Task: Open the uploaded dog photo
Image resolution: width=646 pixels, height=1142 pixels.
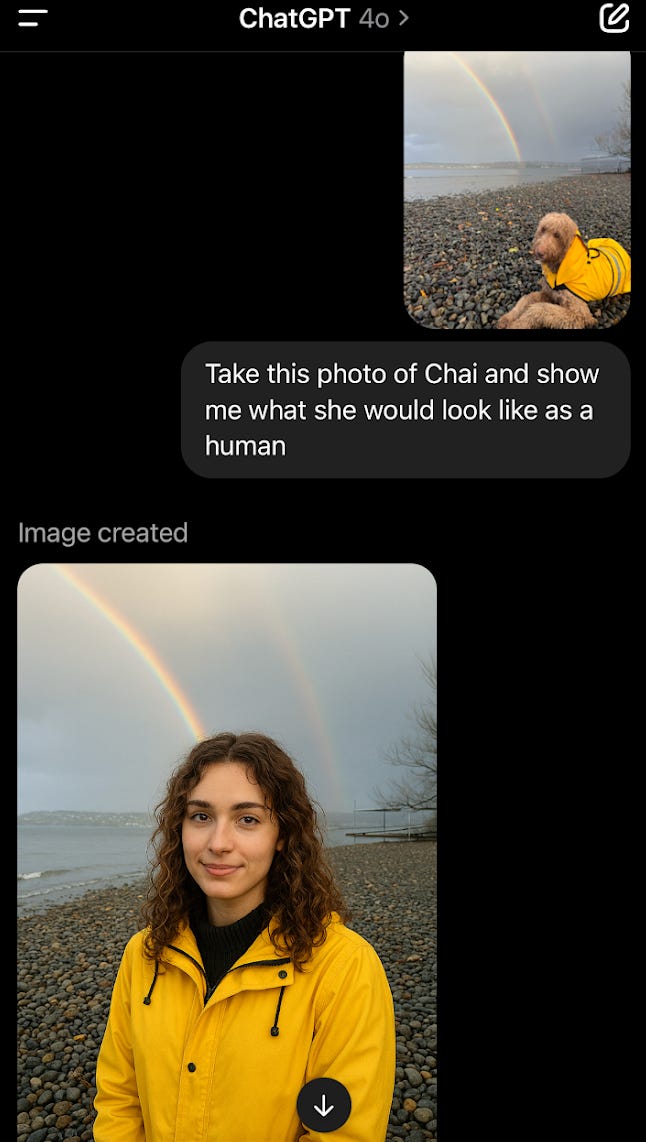Action: click(x=517, y=189)
